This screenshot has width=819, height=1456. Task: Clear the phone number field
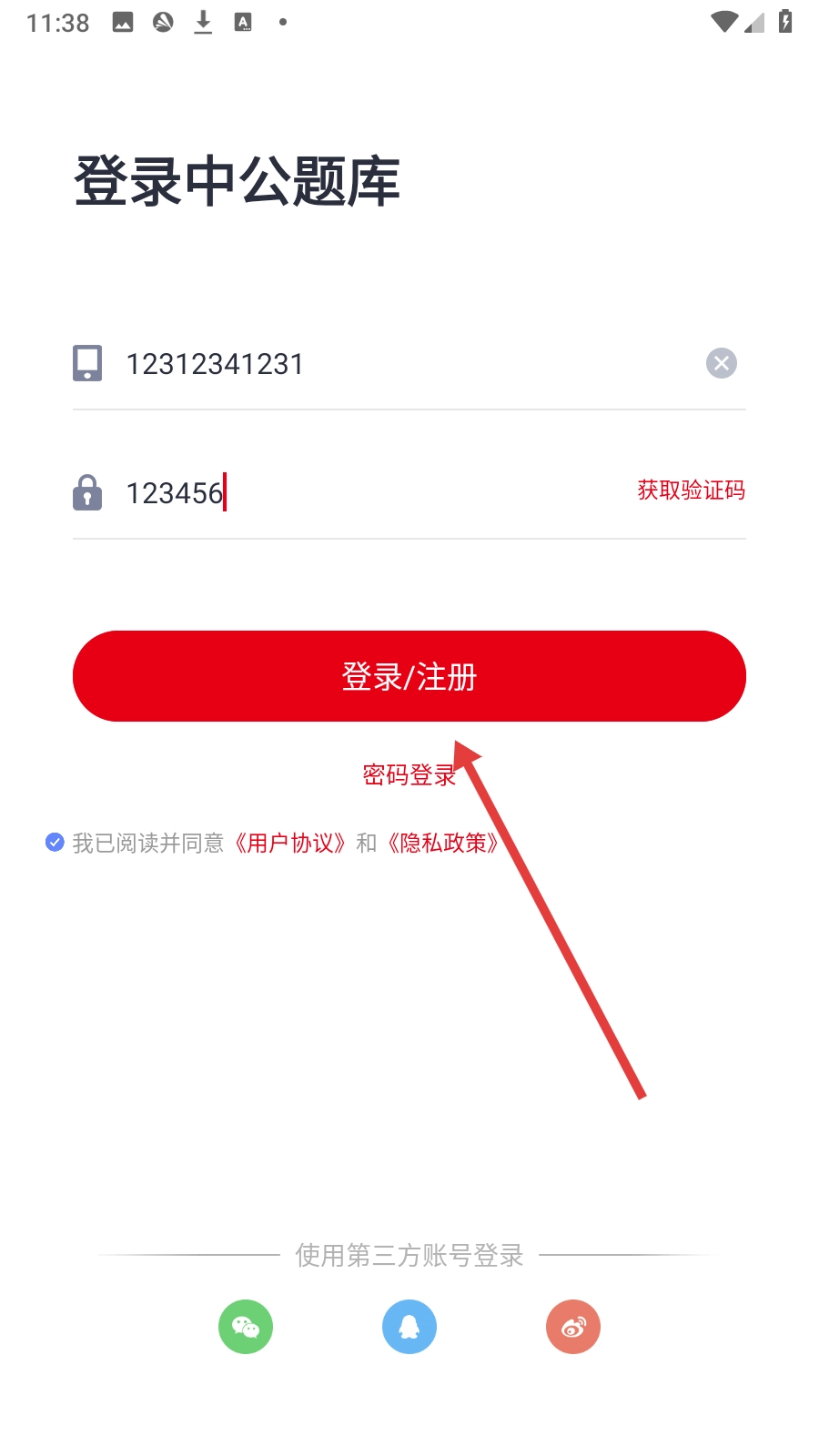pos(721,363)
